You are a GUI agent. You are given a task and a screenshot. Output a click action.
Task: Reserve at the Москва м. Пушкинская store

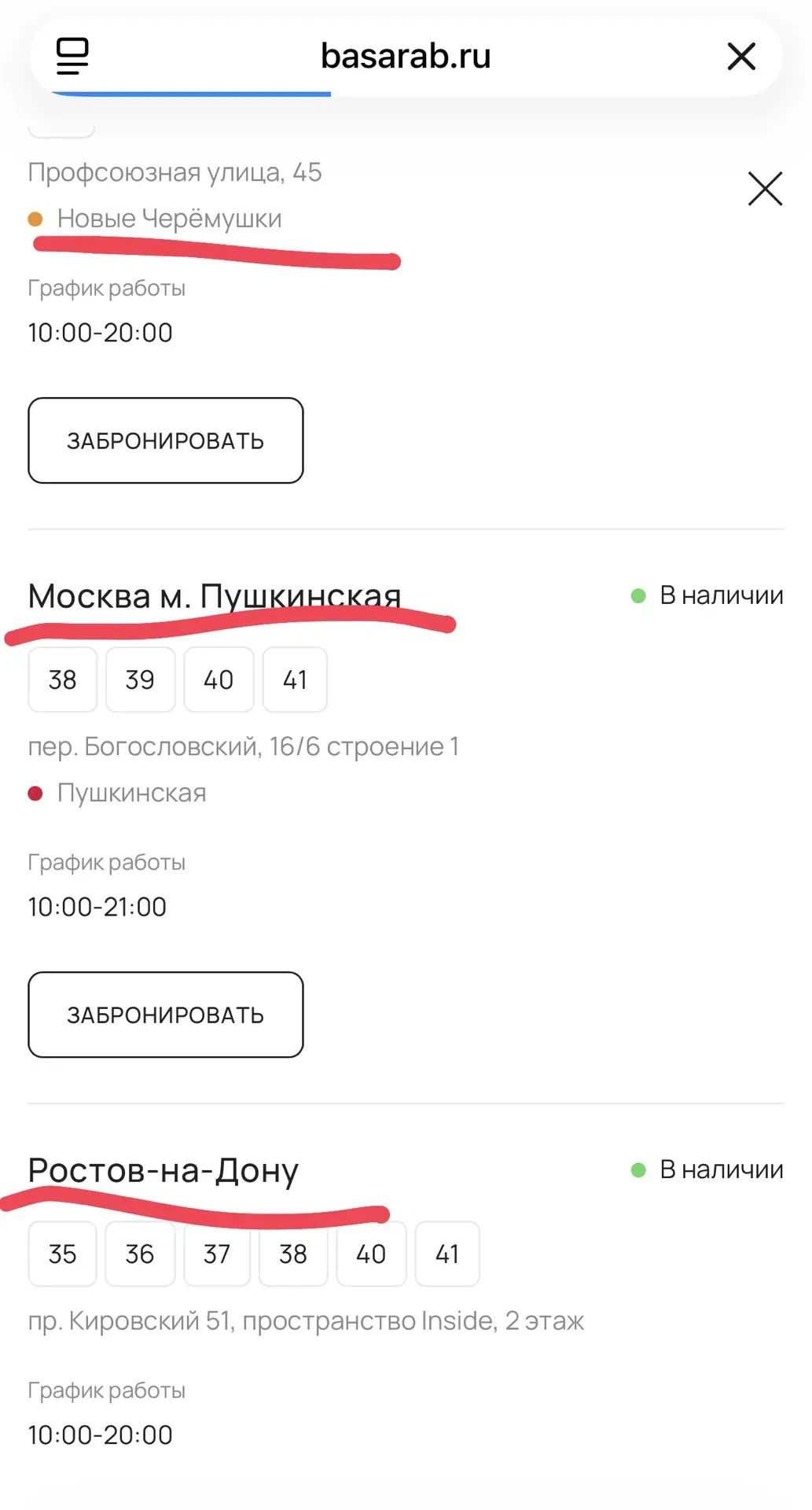166,1015
